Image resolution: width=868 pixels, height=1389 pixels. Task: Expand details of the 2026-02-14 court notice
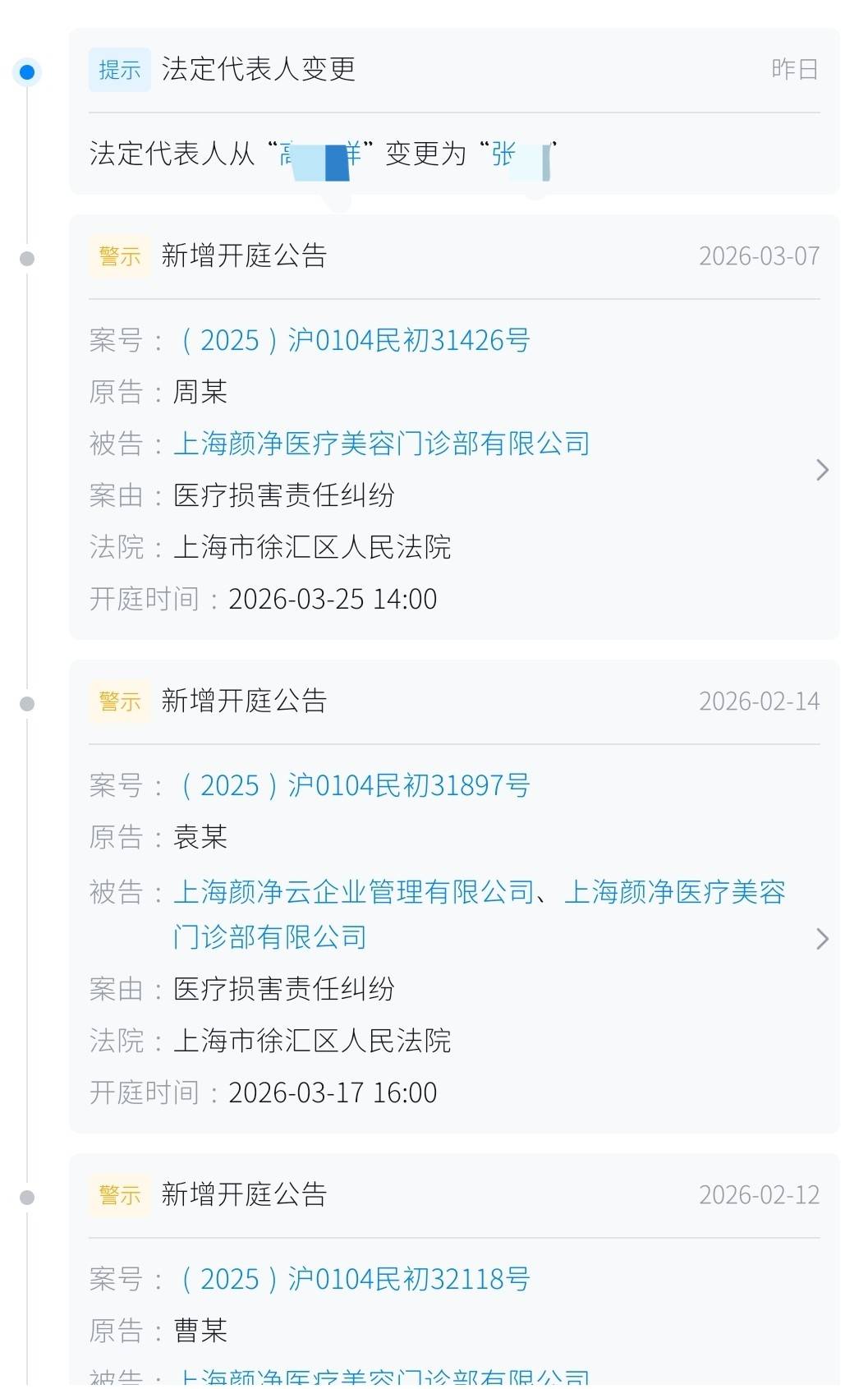822,939
